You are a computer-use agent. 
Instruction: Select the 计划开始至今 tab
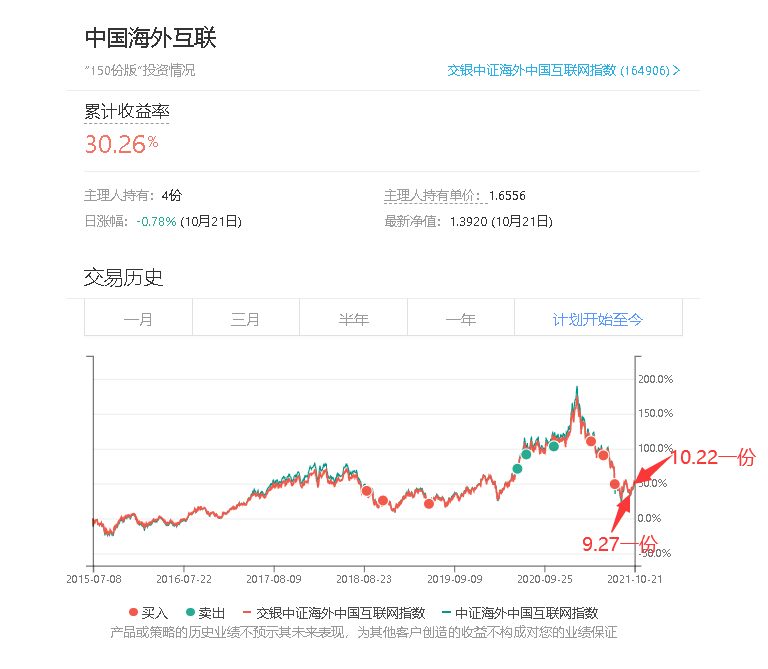click(x=598, y=317)
